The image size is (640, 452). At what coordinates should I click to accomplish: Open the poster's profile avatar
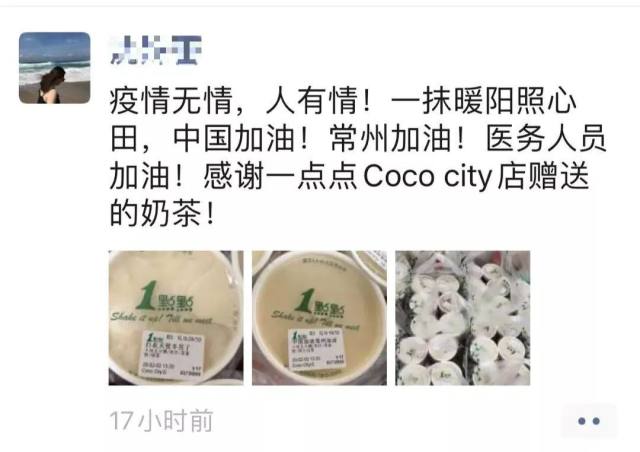click(55, 67)
